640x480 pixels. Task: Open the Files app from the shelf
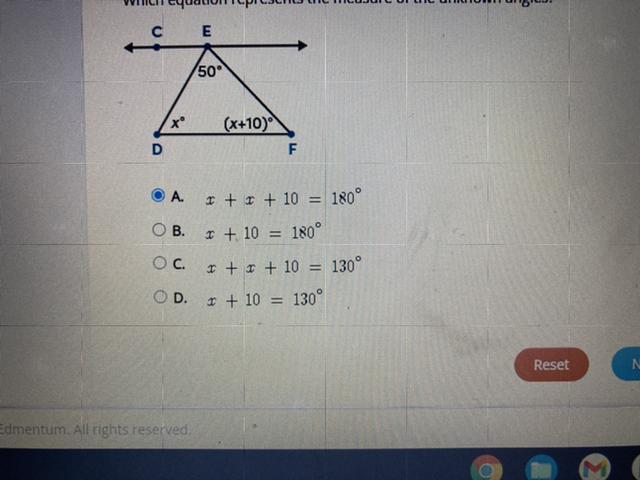click(541, 468)
